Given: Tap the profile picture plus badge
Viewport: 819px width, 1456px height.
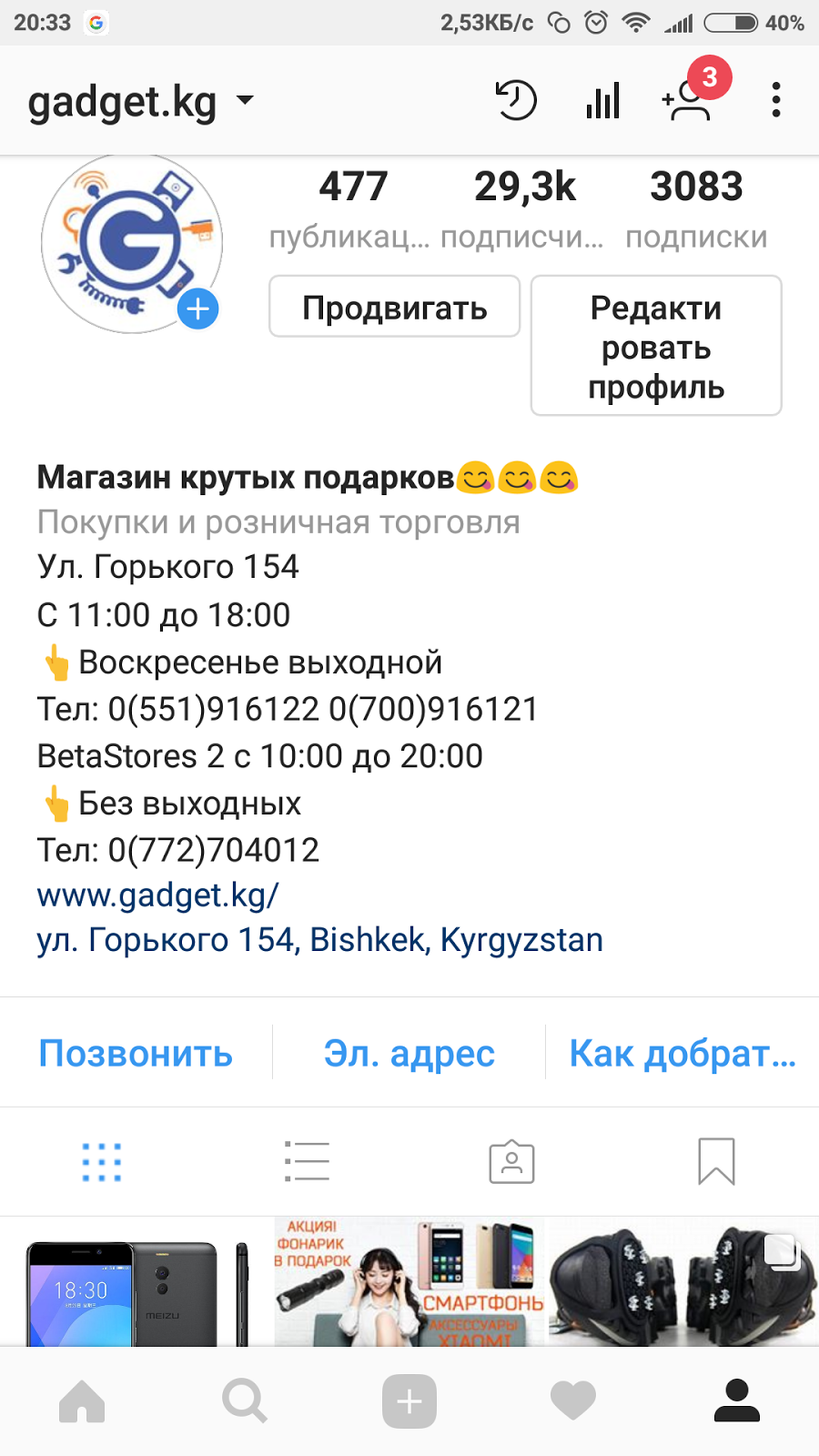Looking at the screenshot, I should click(x=197, y=309).
